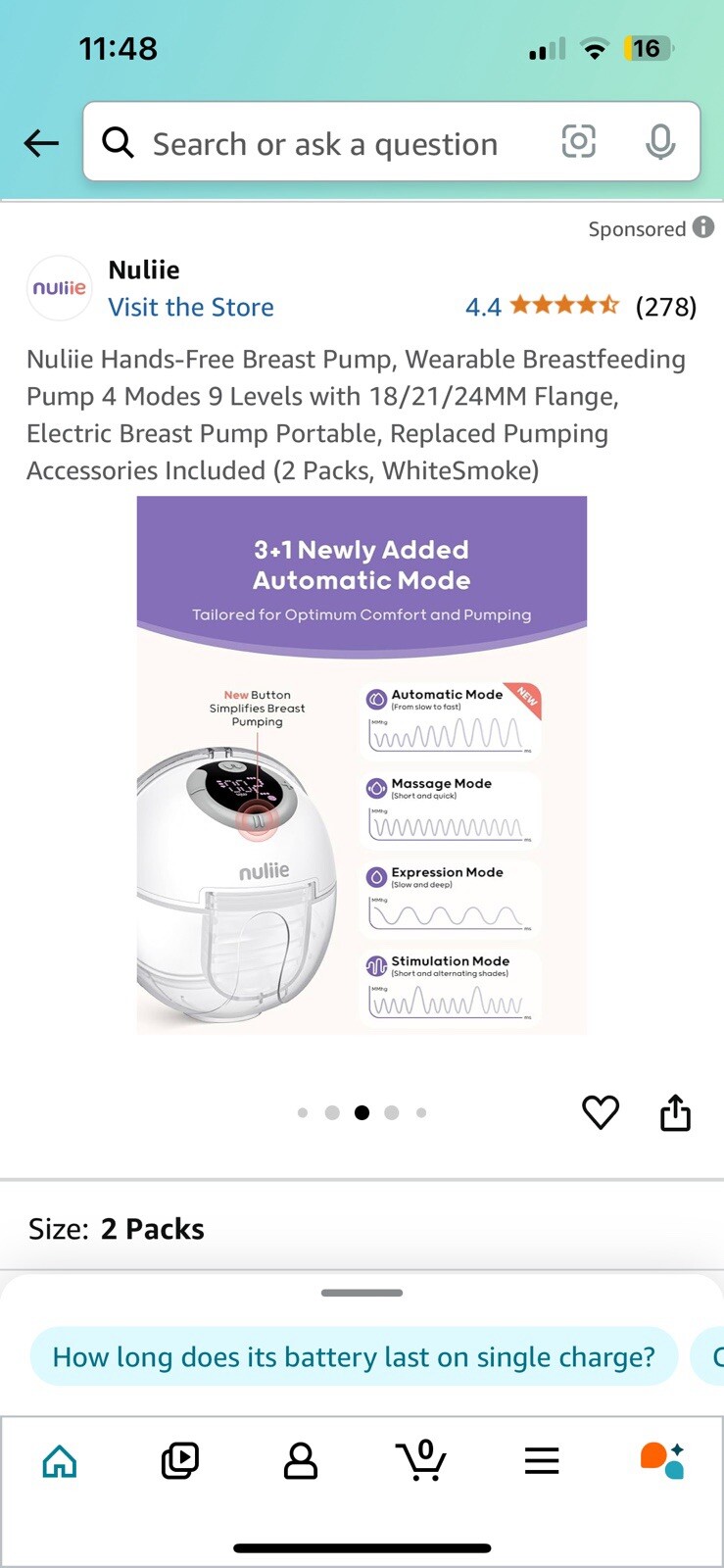
Task: Visit the Nuliie store
Action: coord(191,307)
